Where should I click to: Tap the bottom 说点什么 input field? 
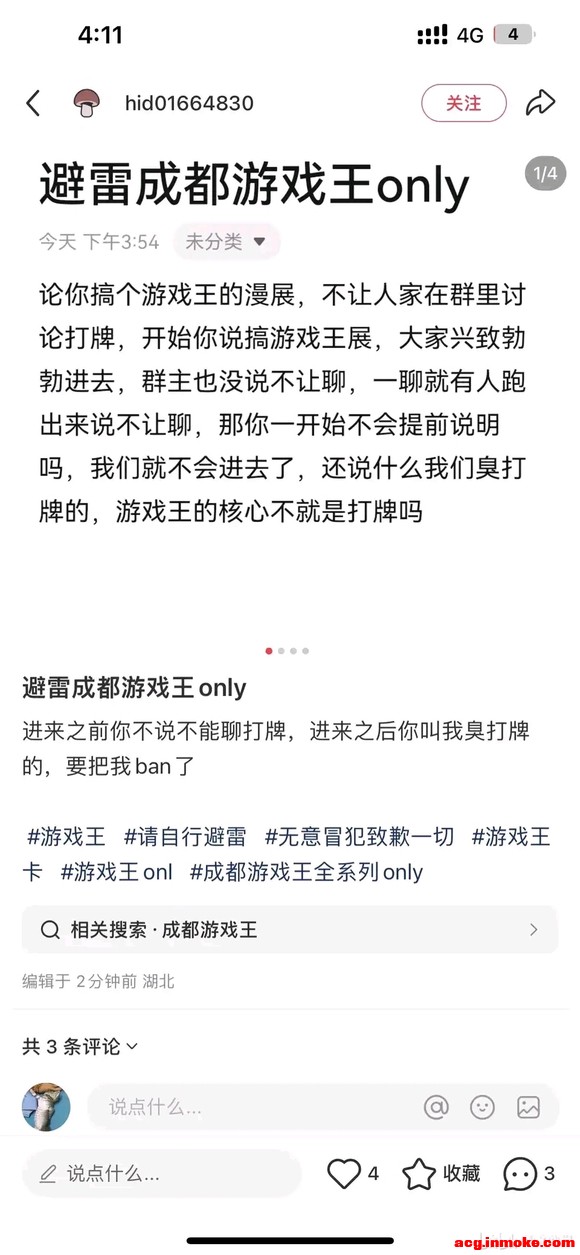coord(161,1174)
